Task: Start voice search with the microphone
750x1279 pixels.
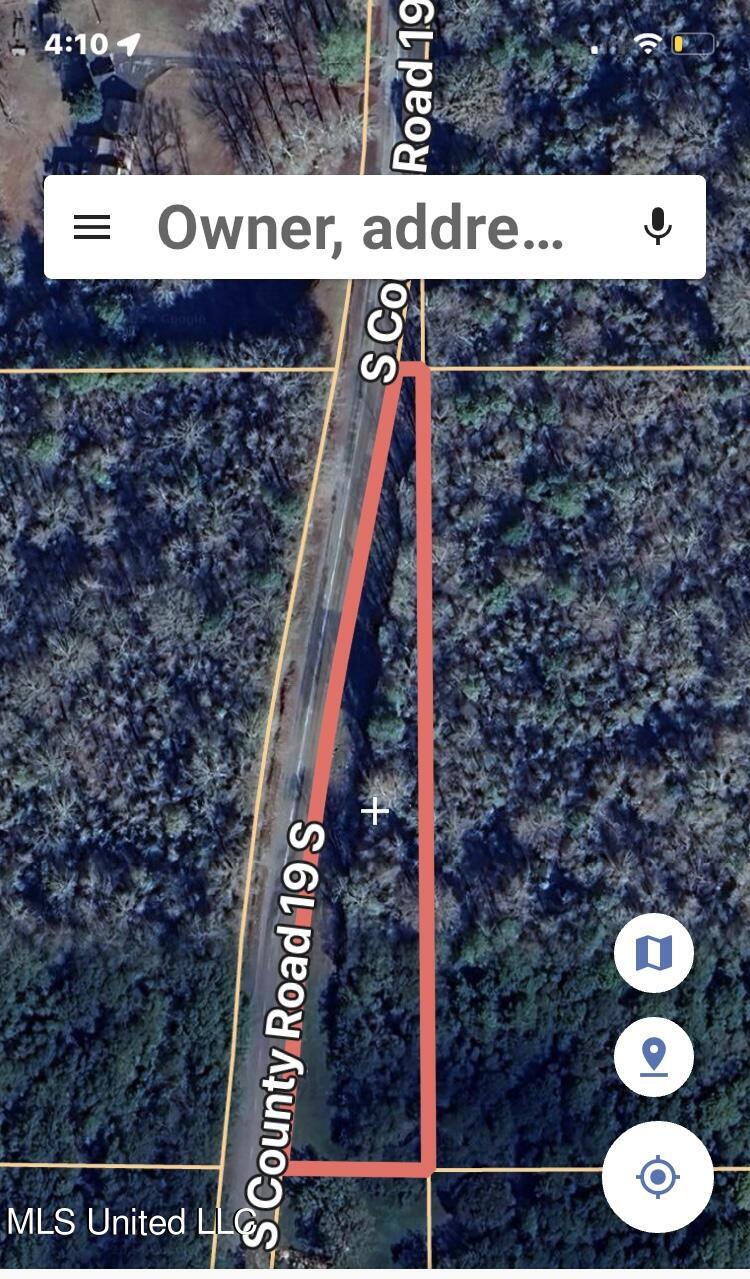Action: [x=657, y=228]
